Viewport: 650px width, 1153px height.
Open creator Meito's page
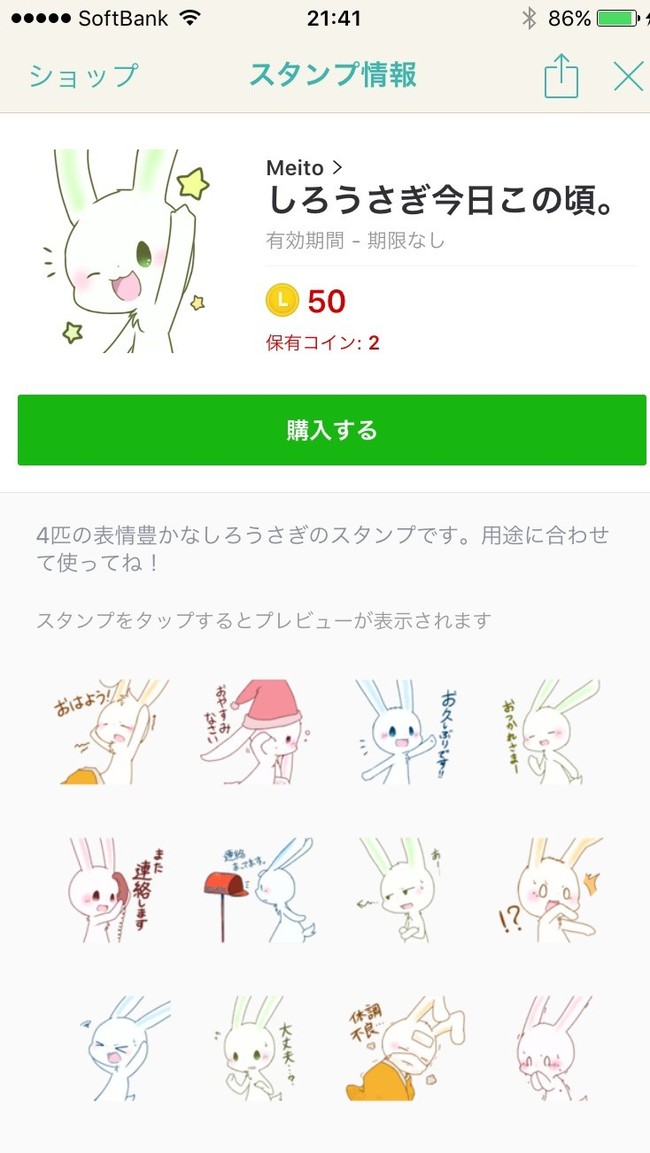click(x=304, y=167)
